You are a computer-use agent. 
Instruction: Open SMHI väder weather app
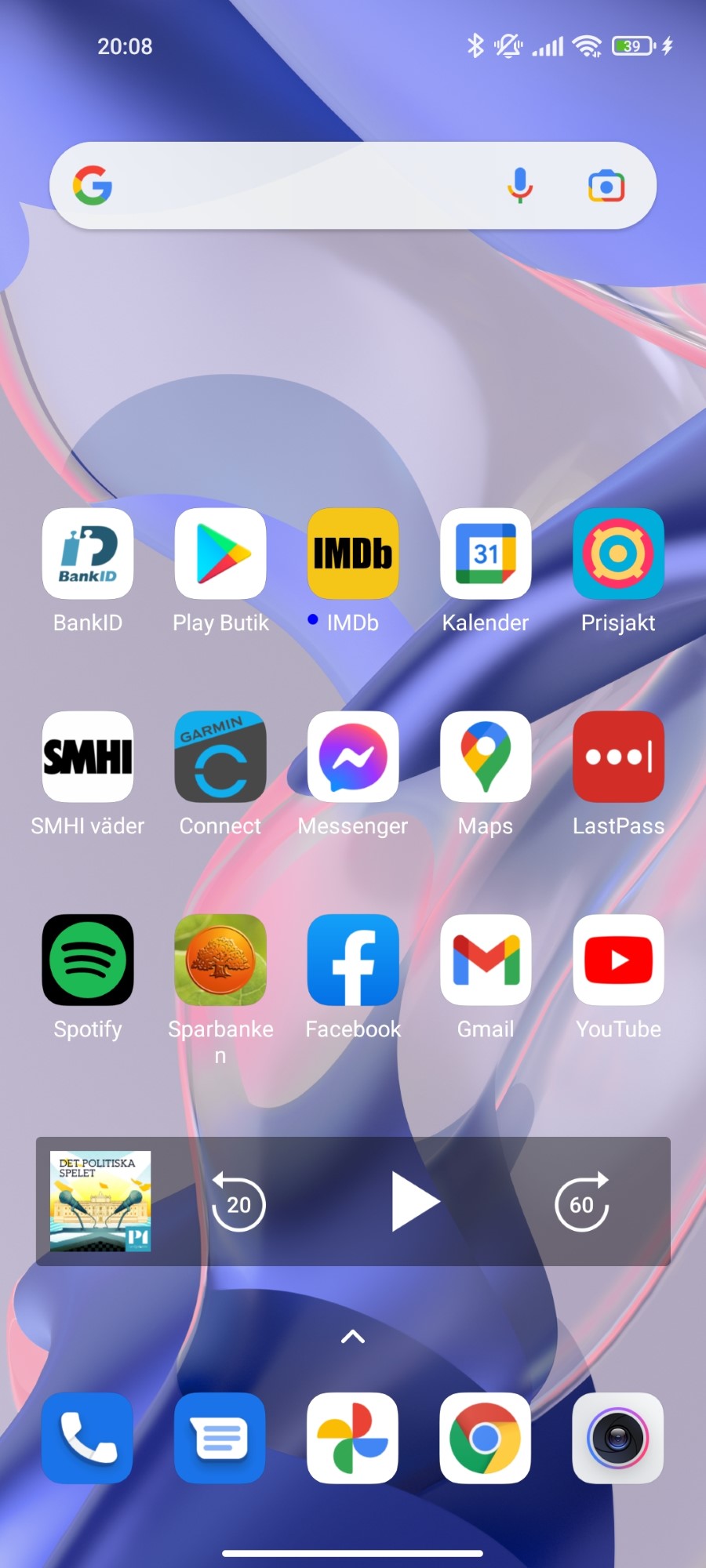(88, 757)
